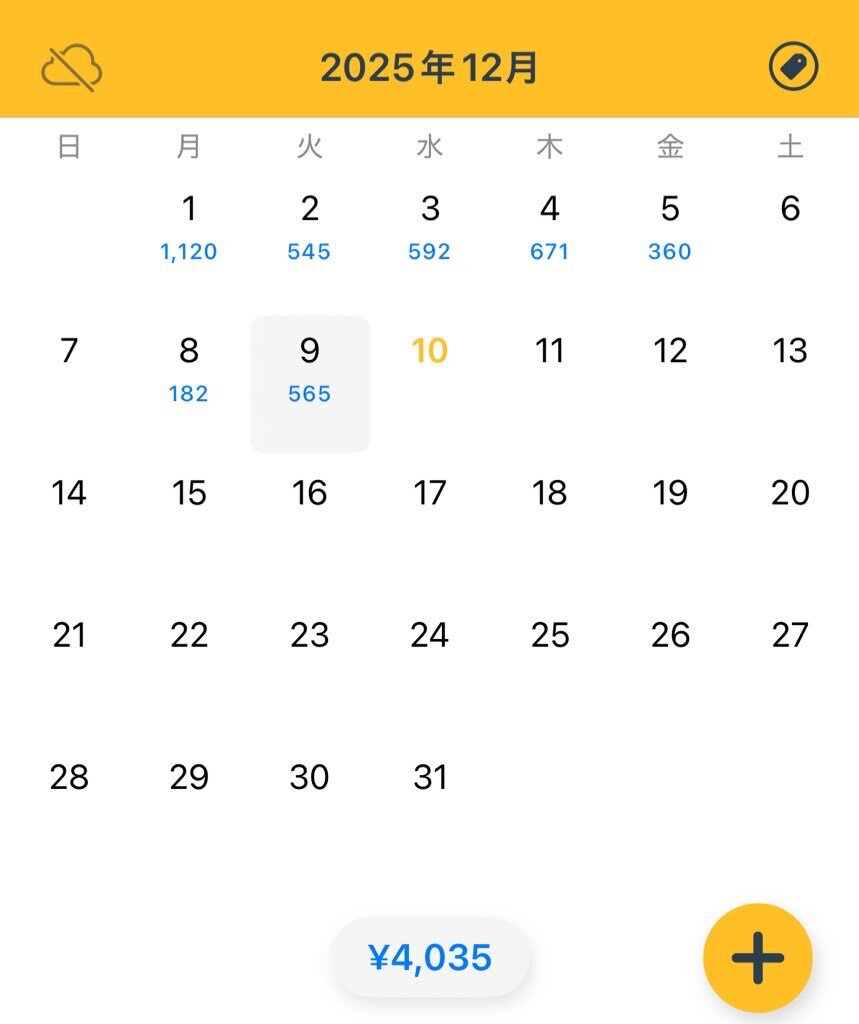Choose December 29 on the calendar

click(x=189, y=778)
